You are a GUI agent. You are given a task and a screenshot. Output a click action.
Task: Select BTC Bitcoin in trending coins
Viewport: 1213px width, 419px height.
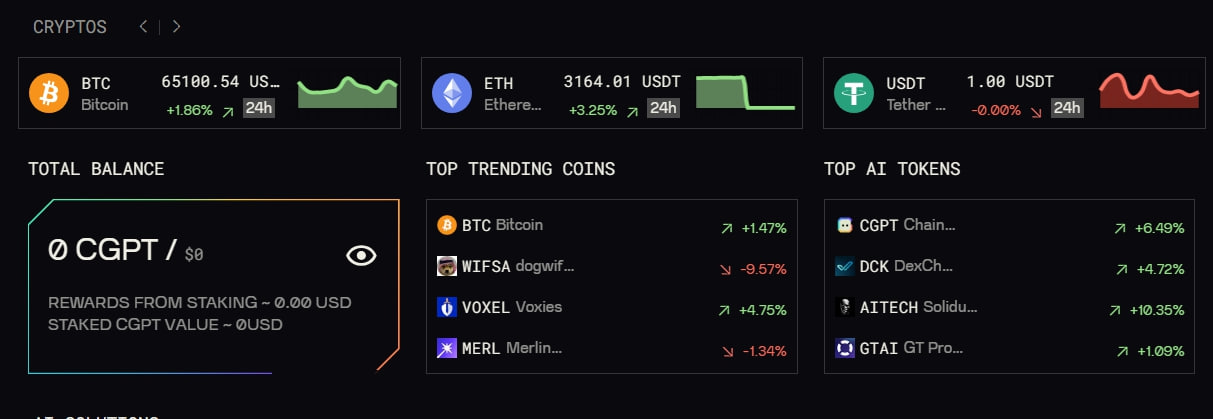tap(611, 226)
